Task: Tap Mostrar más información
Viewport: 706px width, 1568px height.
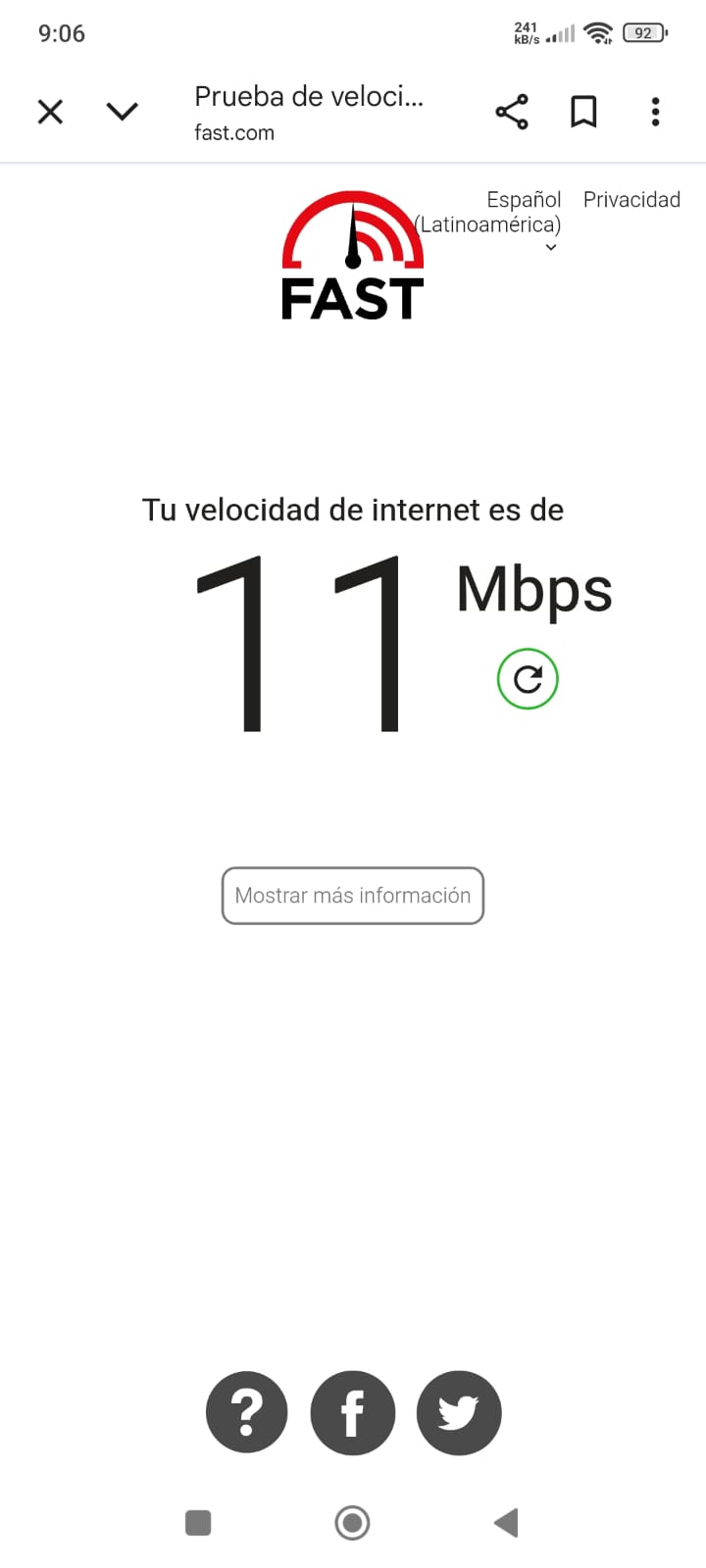Action: 353,896
